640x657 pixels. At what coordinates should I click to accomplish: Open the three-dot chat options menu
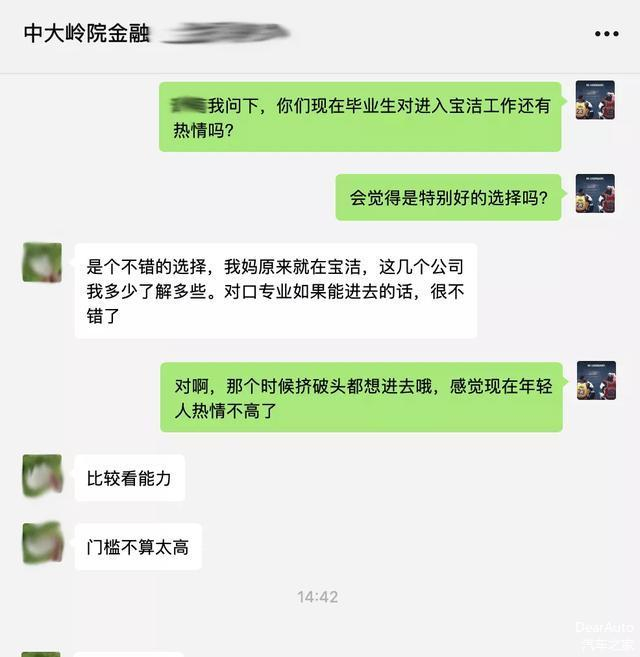tap(606, 34)
